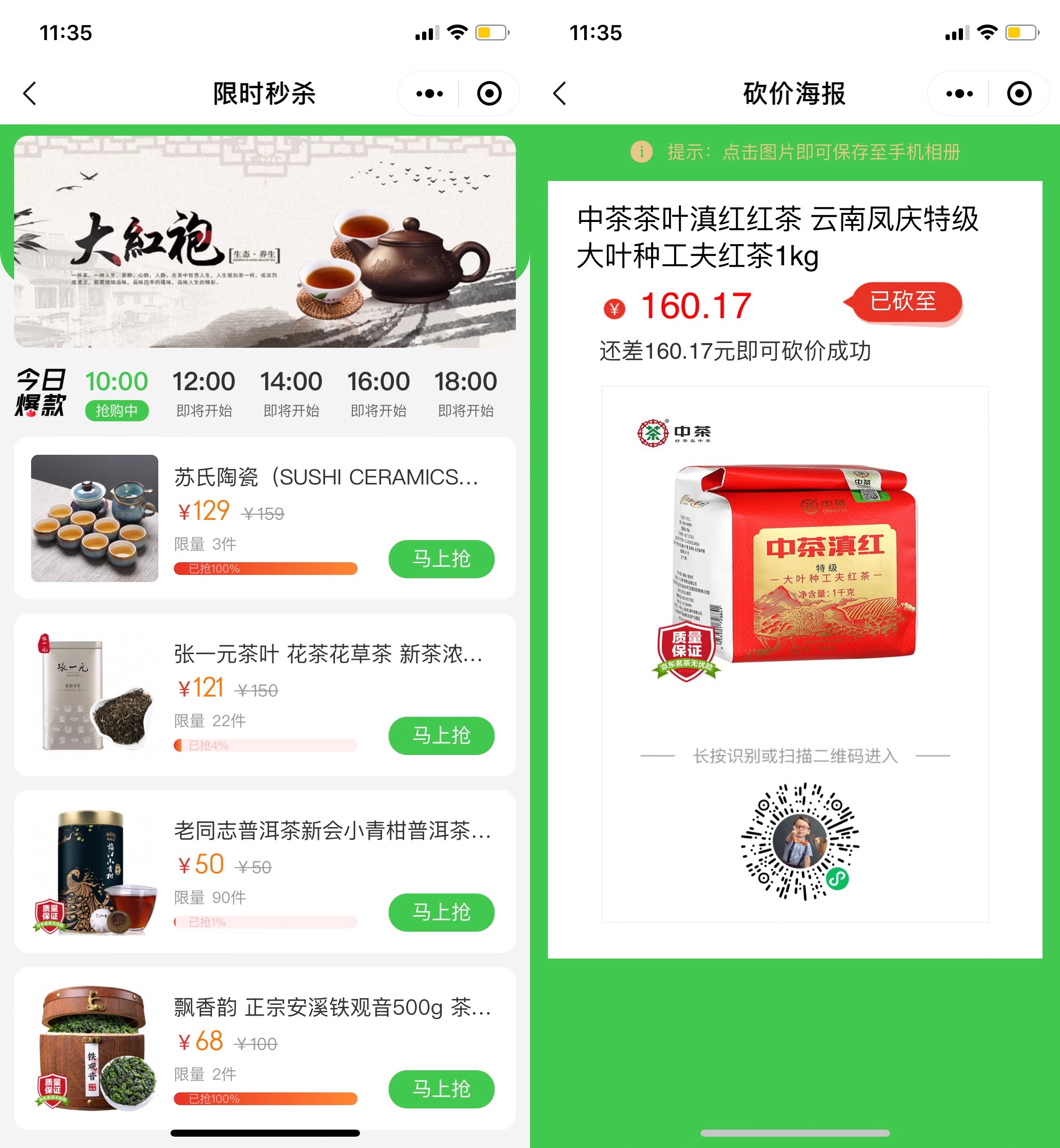
Task: Open the 大红袍 tea banner
Action: [x=264, y=242]
